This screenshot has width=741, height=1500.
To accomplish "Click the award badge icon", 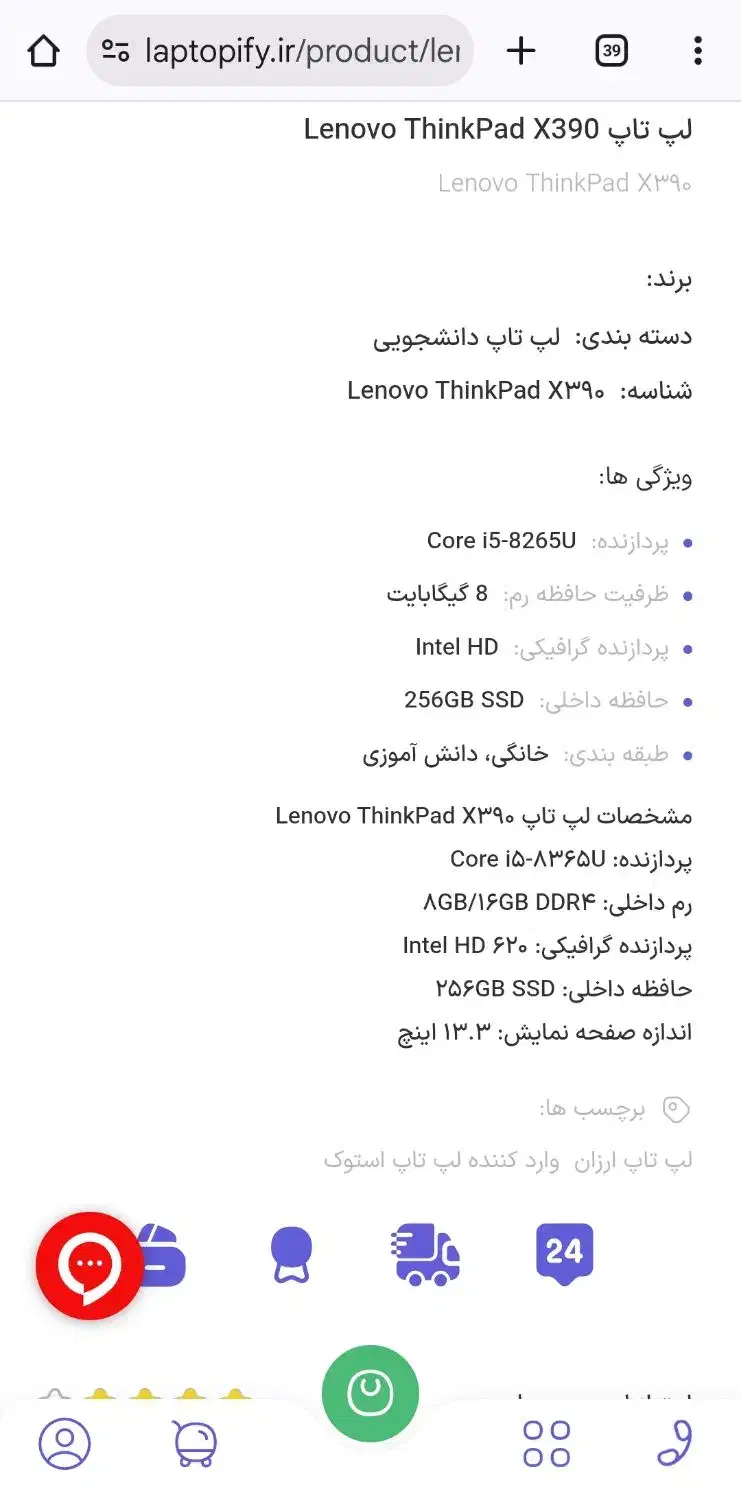I will click(290, 1255).
